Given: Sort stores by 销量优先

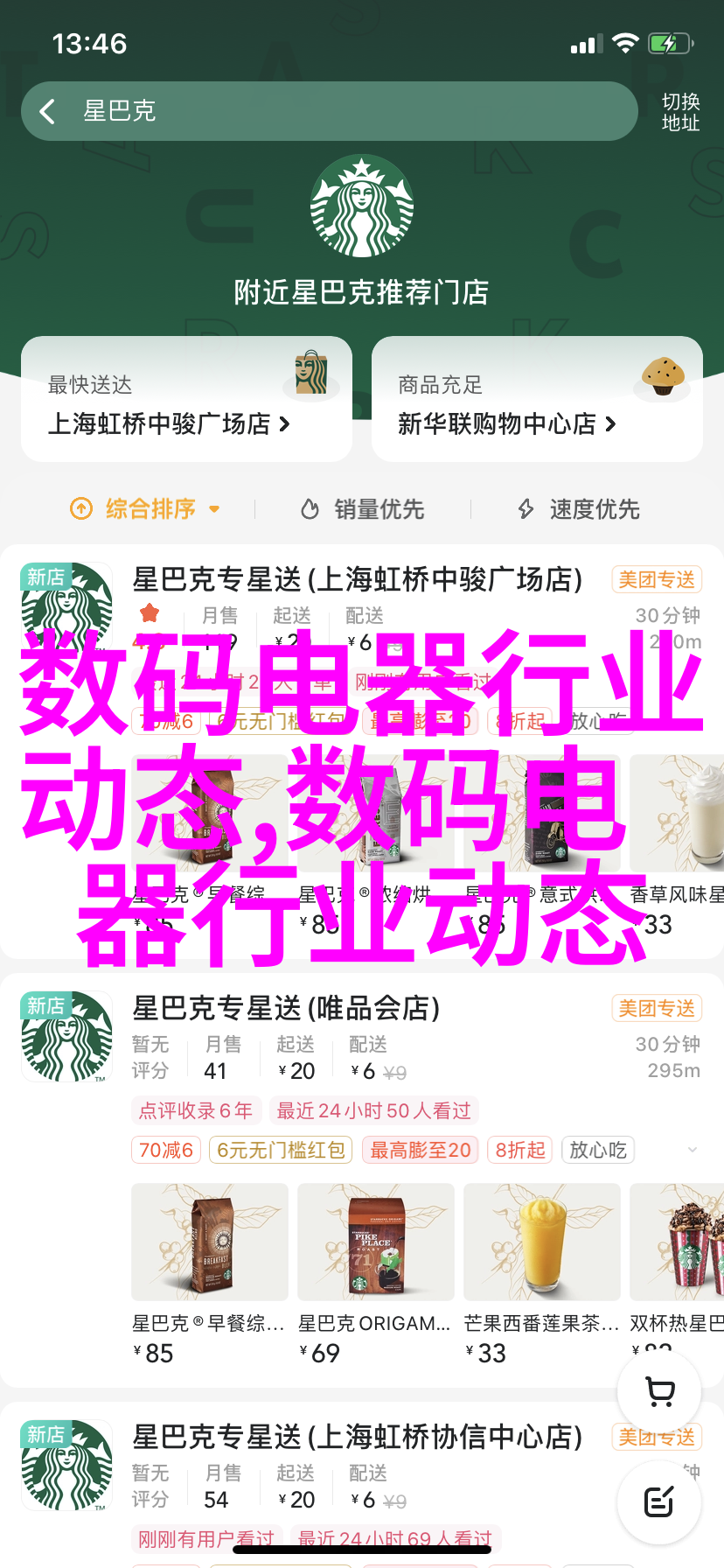Looking at the screenshot, I should [362, 508].
